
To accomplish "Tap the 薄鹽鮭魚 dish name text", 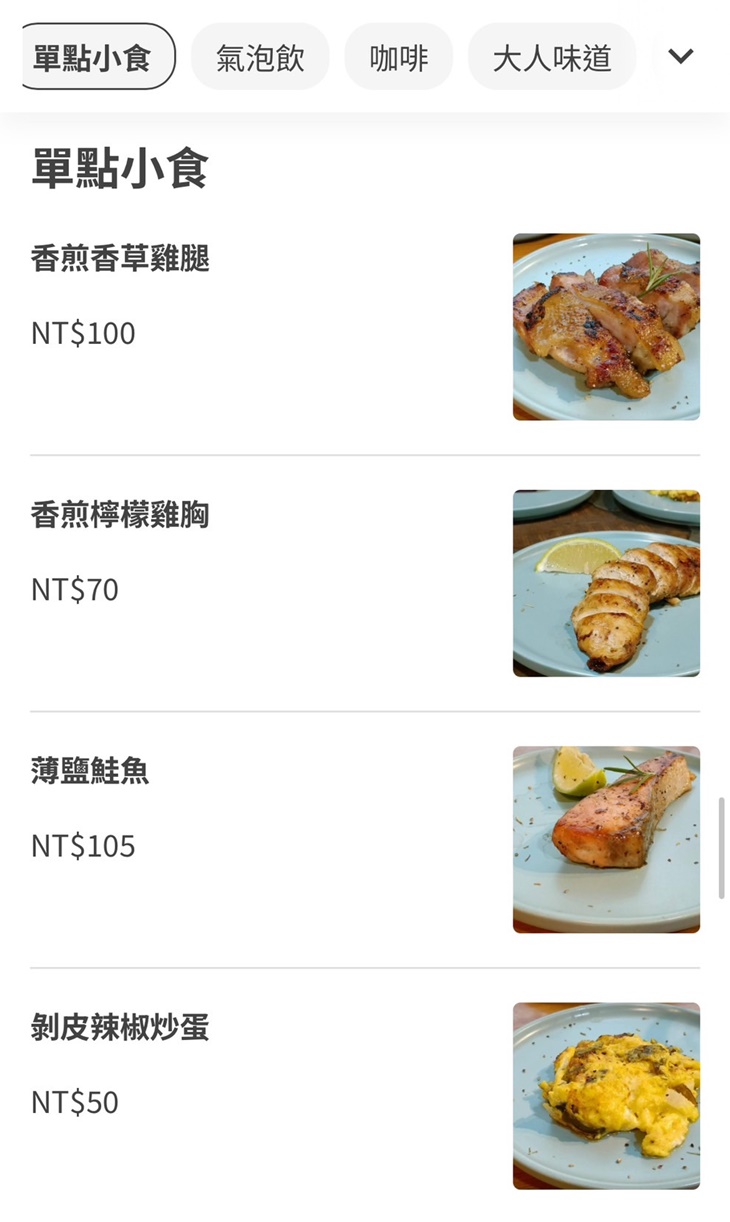I will tap(88, 771).
